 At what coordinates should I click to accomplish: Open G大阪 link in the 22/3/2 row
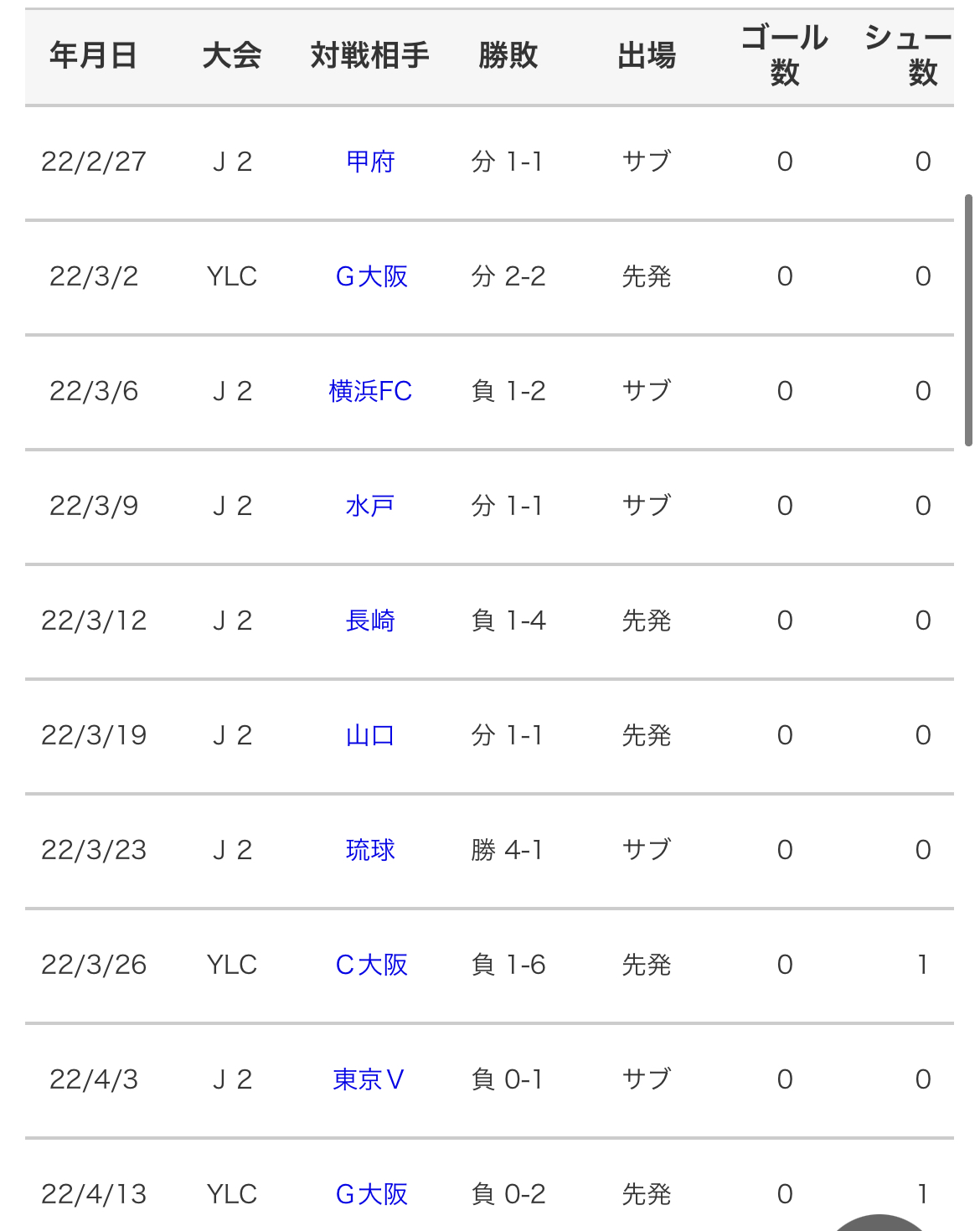tap(371, 276)
